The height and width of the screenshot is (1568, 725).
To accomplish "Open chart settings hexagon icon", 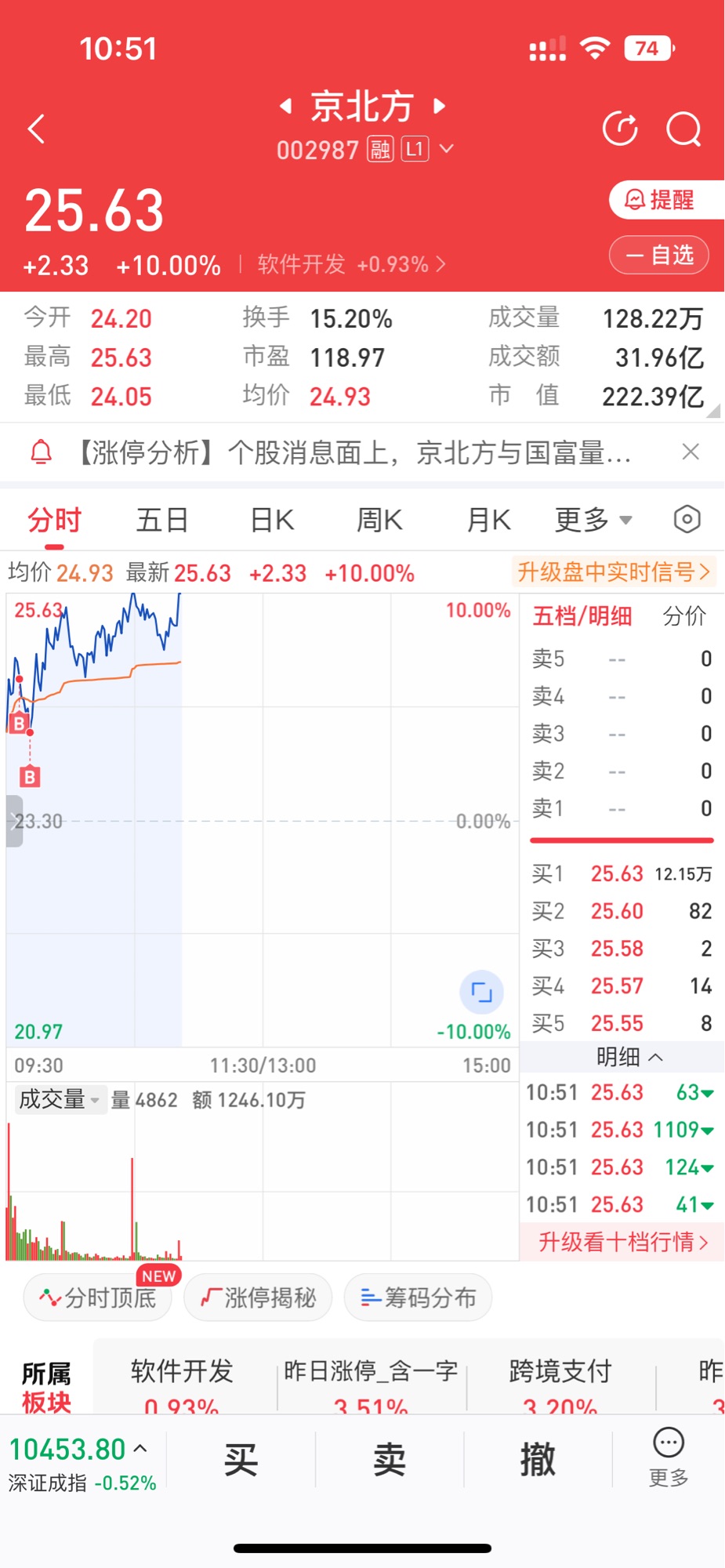I will tap(687, 519).
